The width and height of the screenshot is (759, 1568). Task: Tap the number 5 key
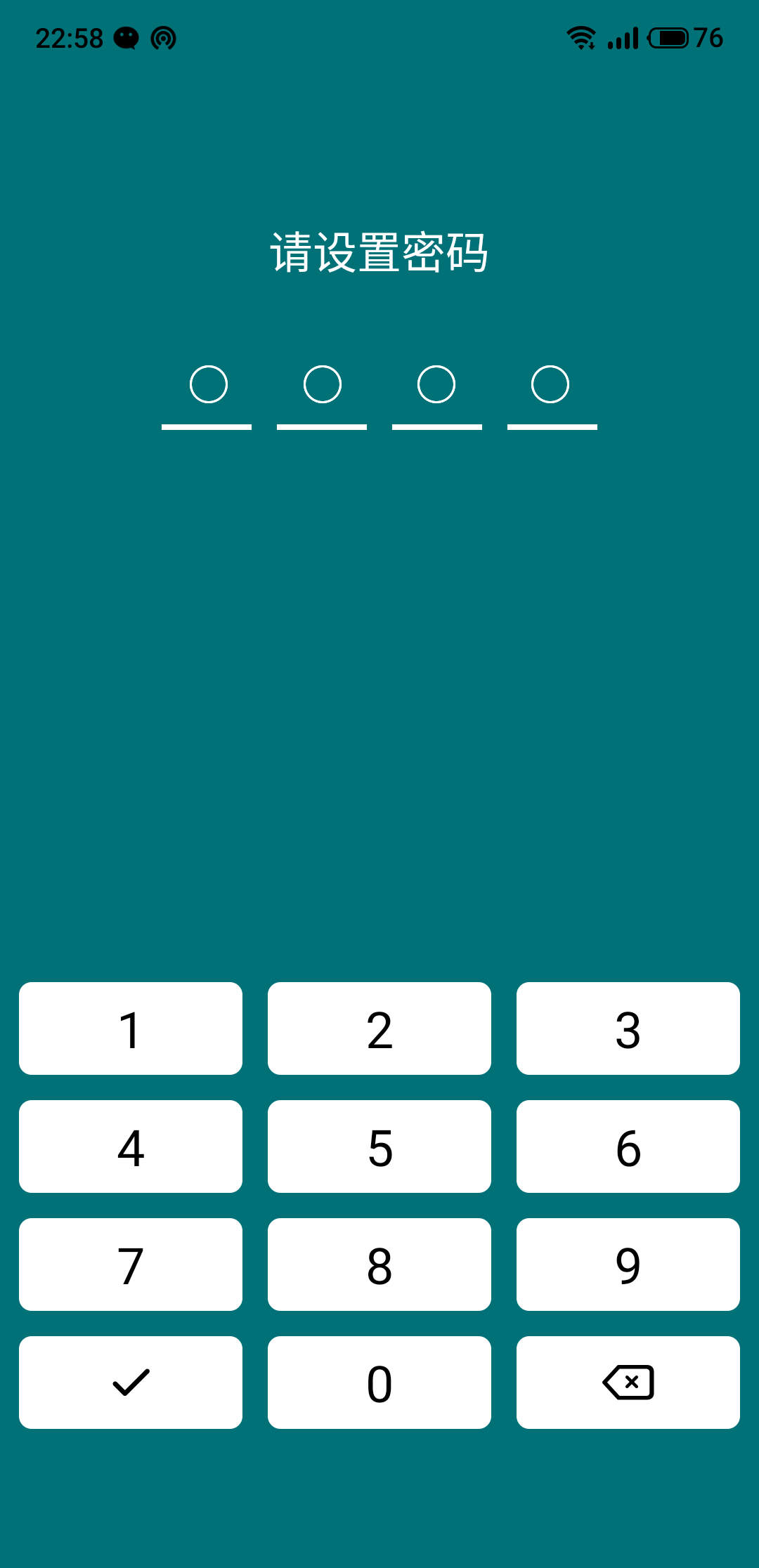tap(379, 1146)
